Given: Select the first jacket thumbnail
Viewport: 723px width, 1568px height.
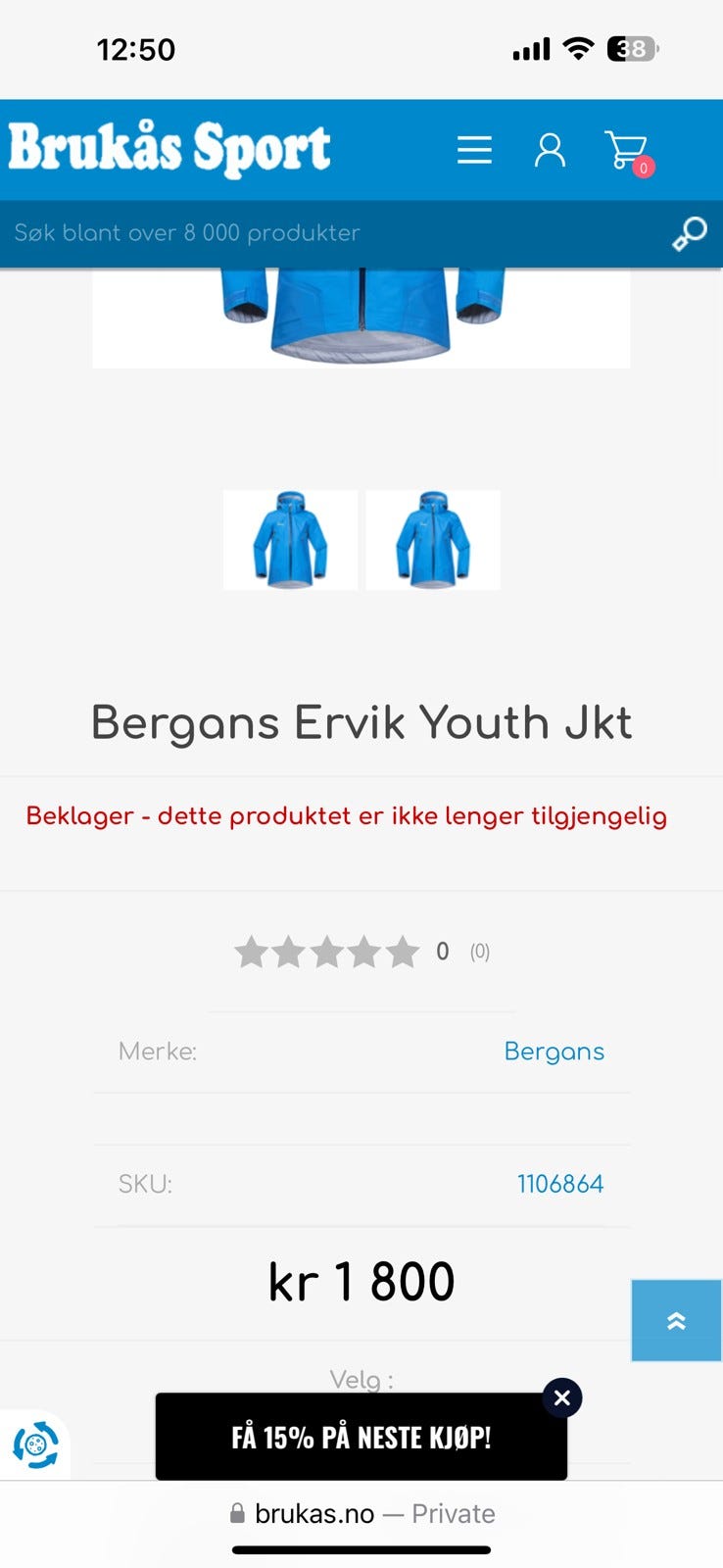Looking at the screenshot, I should click(290, 540).
